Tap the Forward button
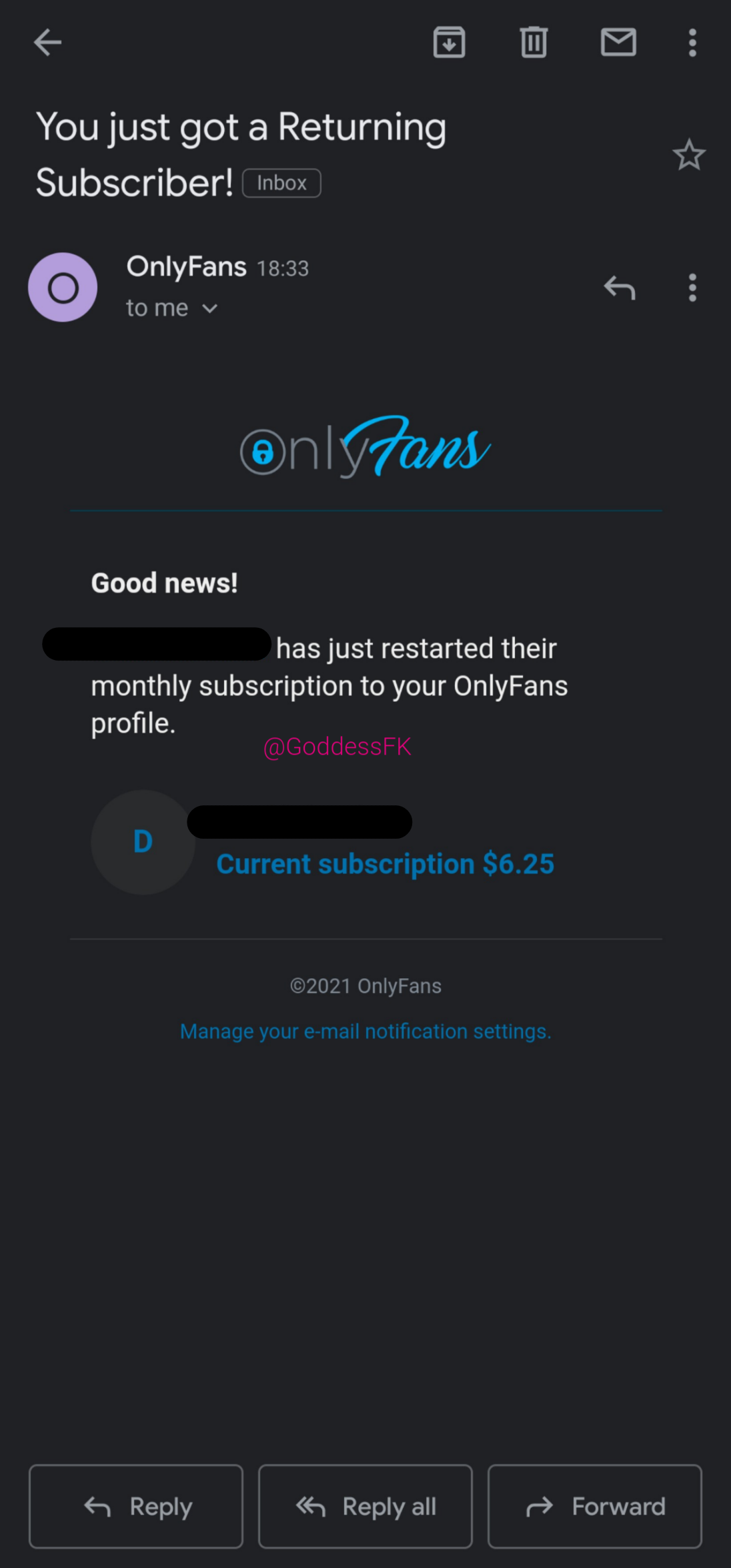 pos(594,1507)
